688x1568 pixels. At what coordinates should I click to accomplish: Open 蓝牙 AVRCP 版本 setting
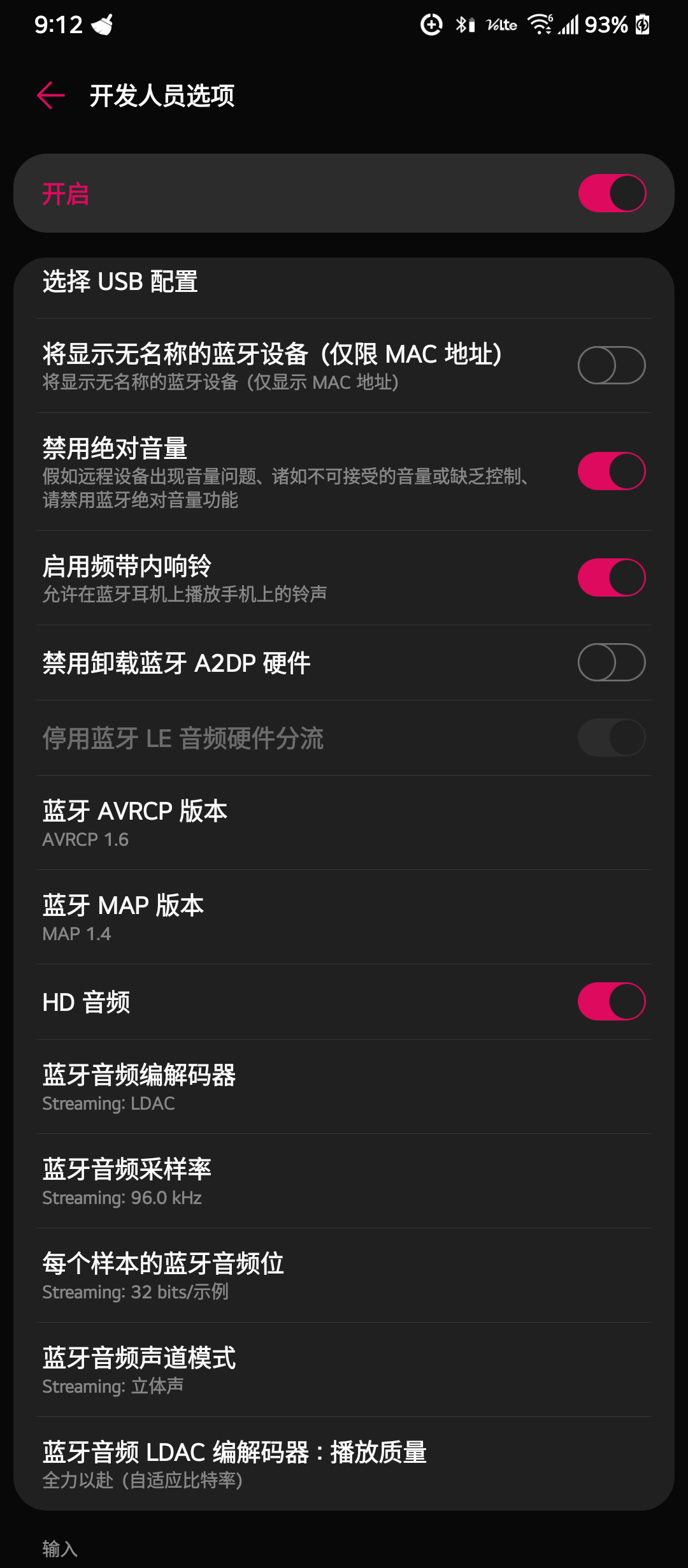pyautogui.click(x=344, y=823)
